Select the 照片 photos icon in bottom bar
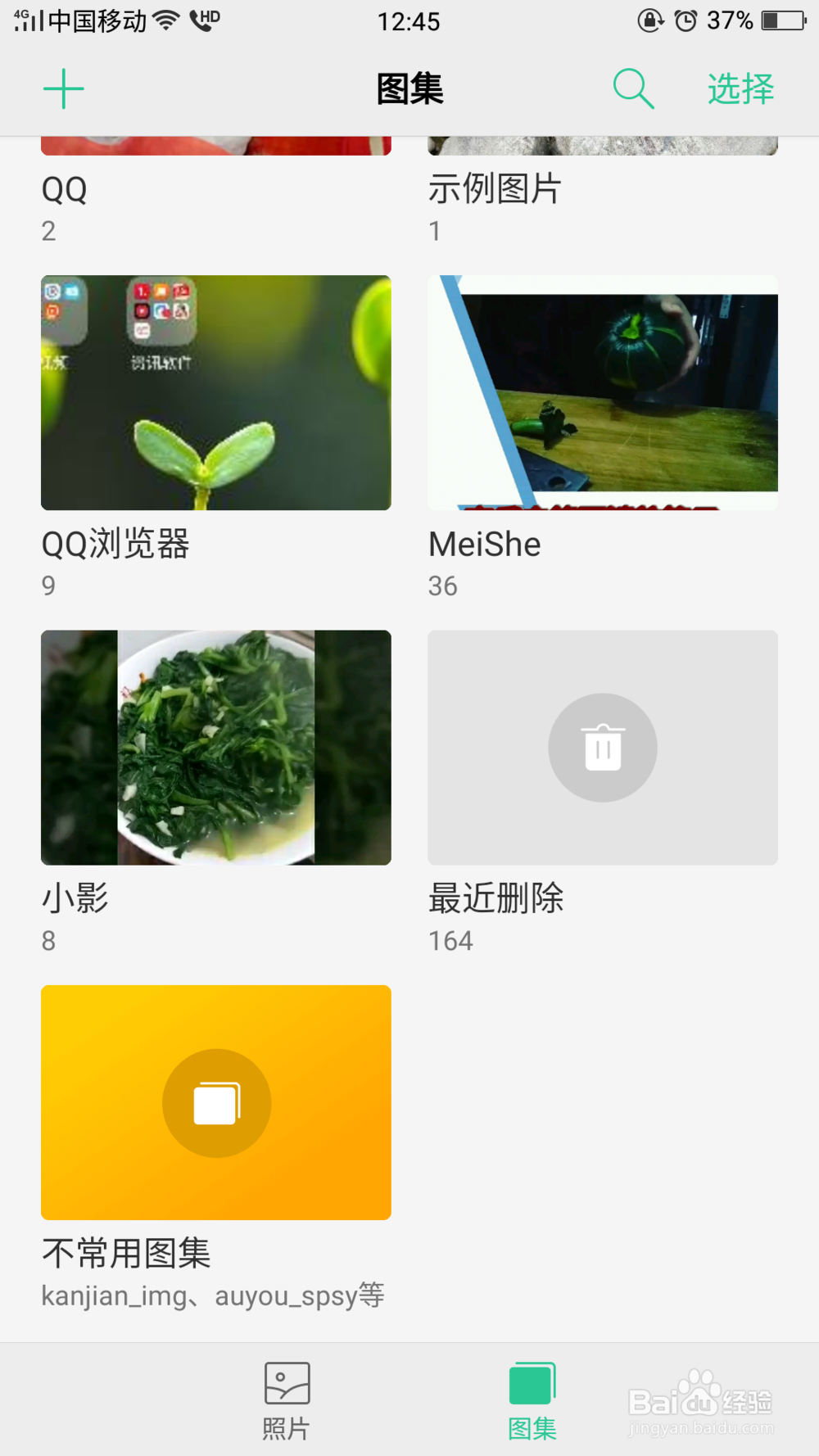819x1456 pixels. pyautogui.click(x=286, y=1384)
